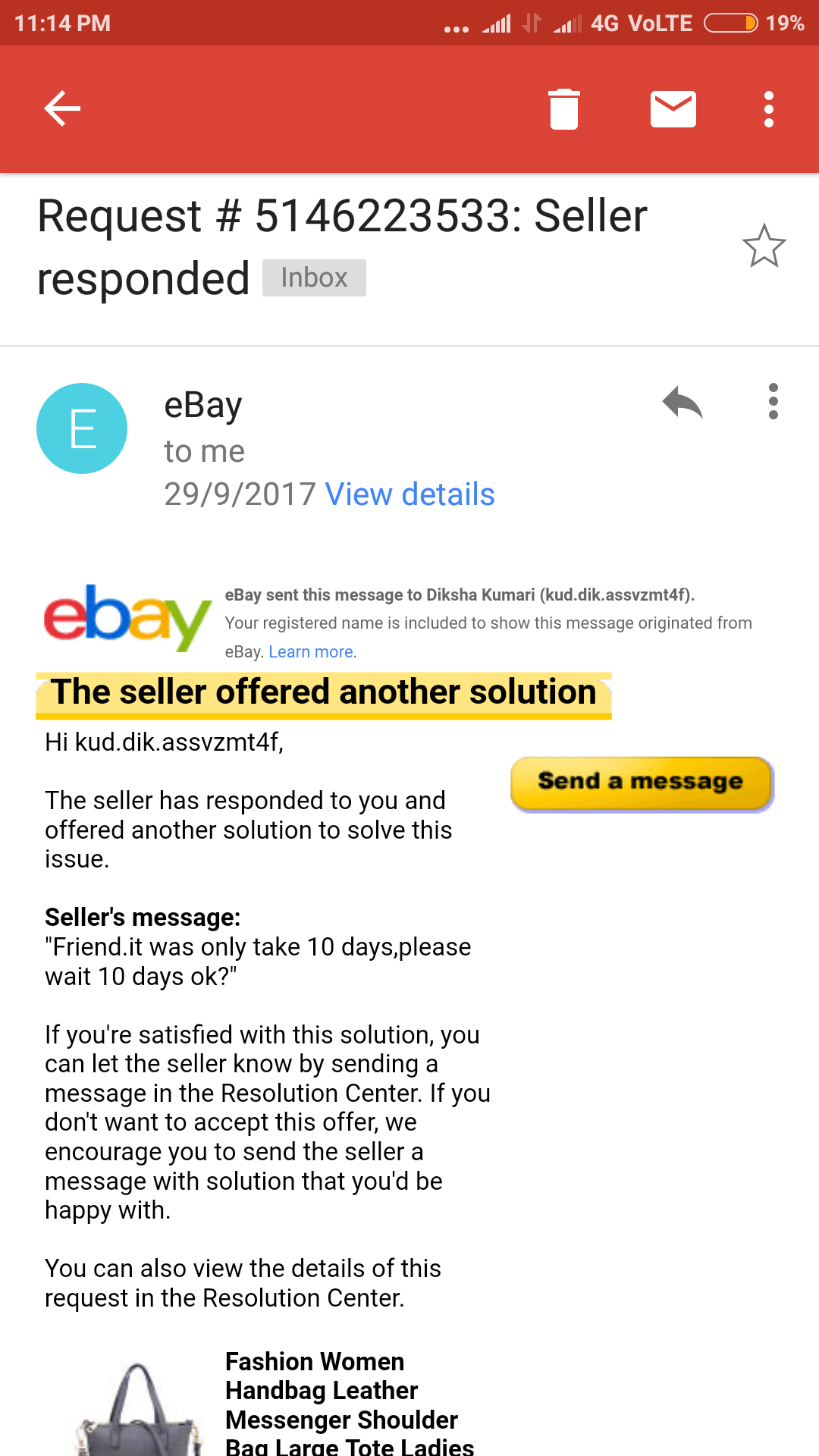Tap View details link

click(x=409, y=494)
